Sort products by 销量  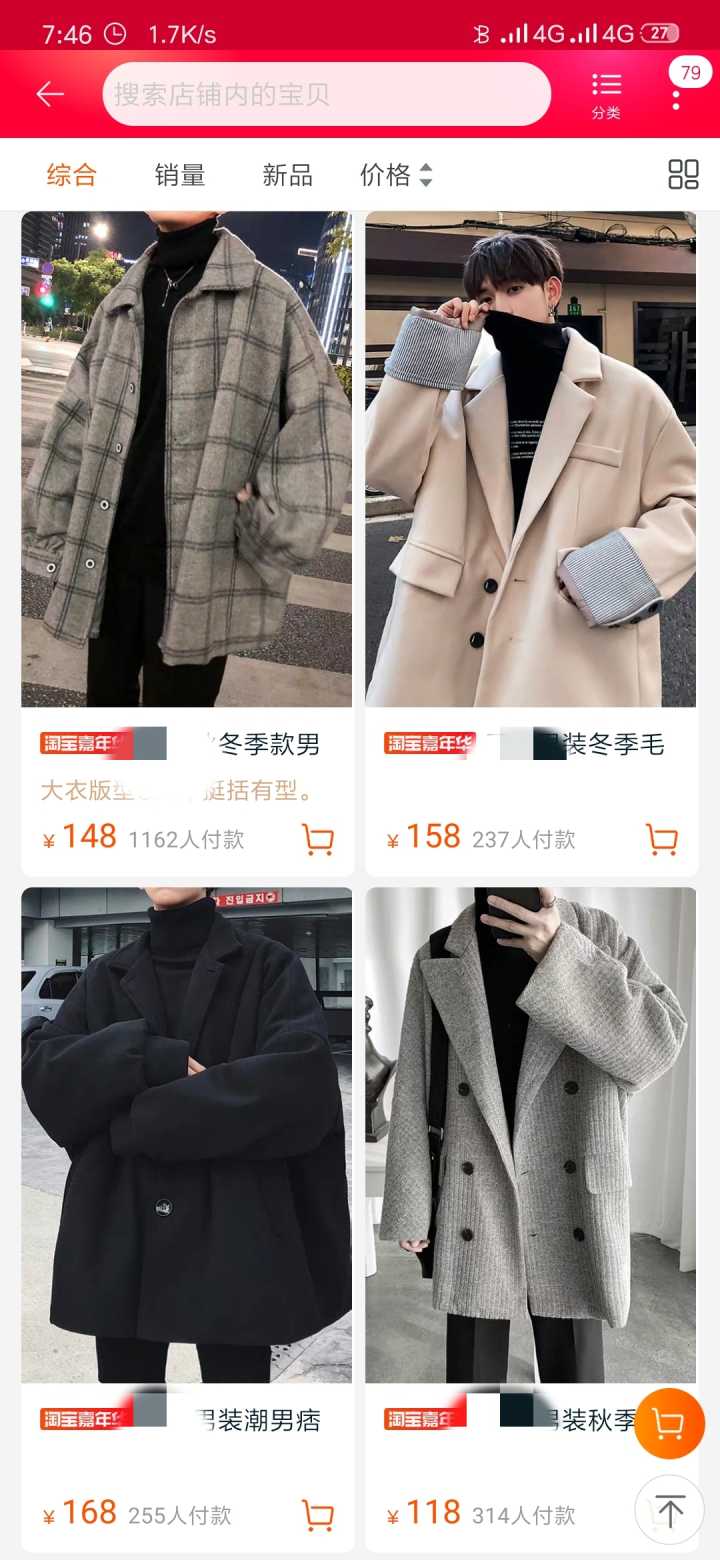[x=180, y=175]
